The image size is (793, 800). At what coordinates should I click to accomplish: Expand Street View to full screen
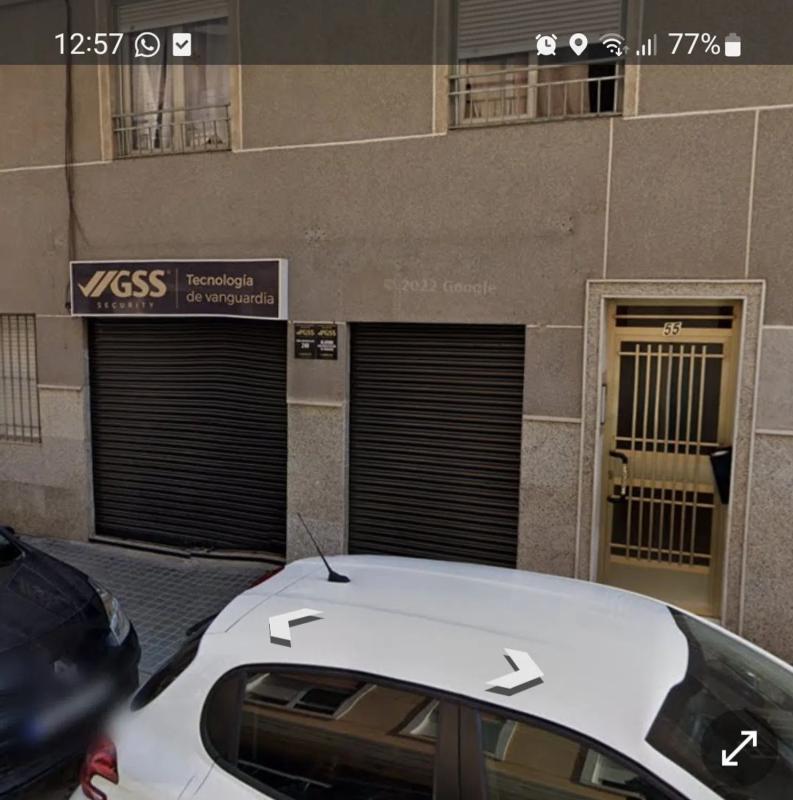click(739, 748)
